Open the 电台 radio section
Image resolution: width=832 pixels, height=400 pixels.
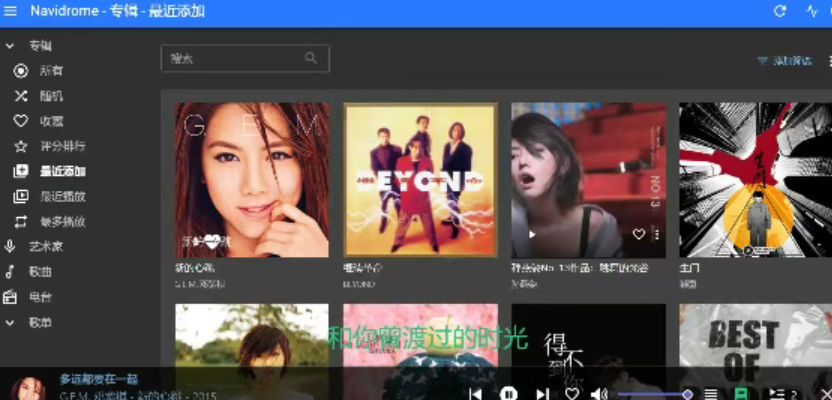tap(40, 297)
